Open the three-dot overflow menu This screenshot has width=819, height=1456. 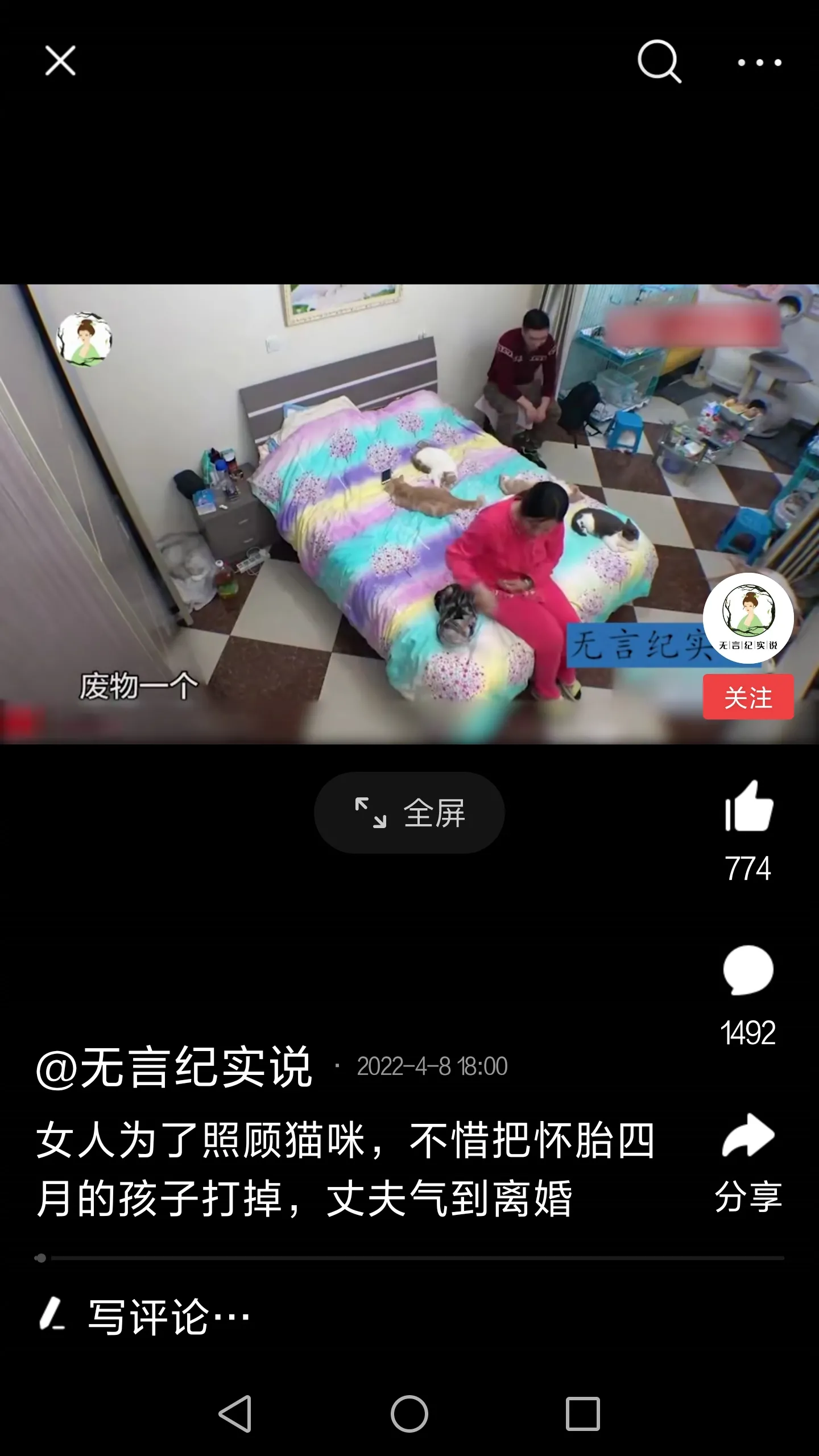point(759,62)
